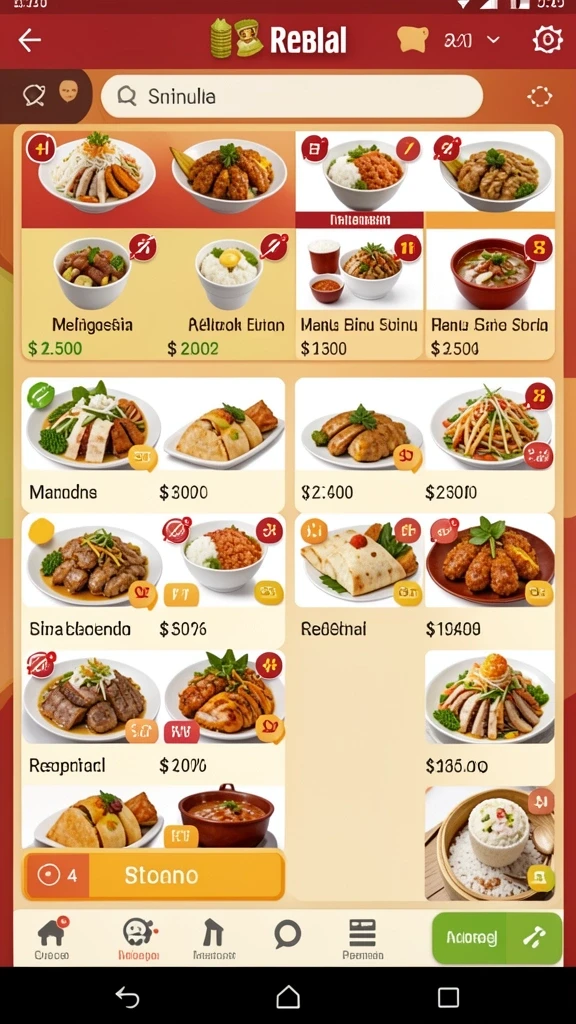Tap the green Adoreg button

(x=497, y=938)
